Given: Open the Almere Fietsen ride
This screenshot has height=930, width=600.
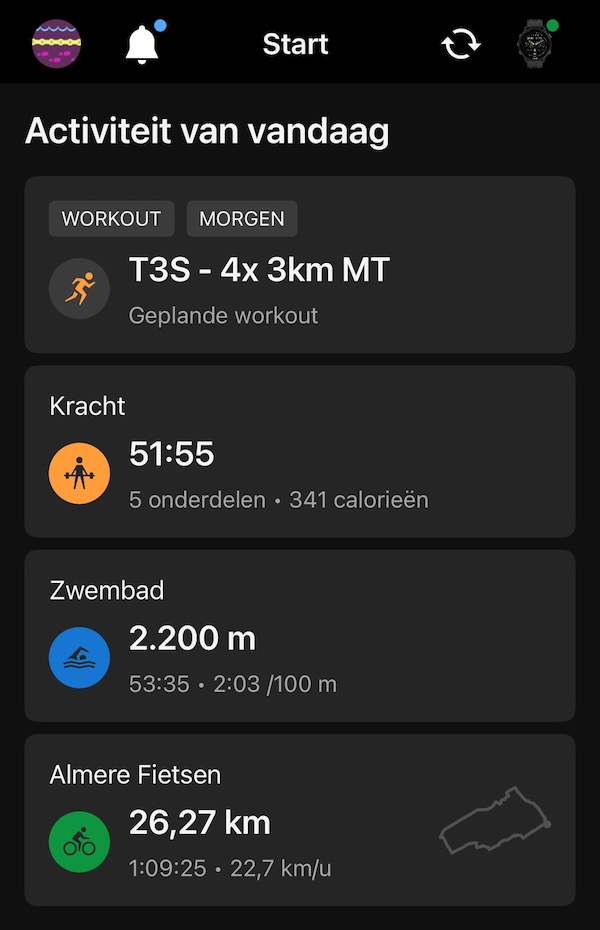Looking at the screenshot, I should pos(299,820).
